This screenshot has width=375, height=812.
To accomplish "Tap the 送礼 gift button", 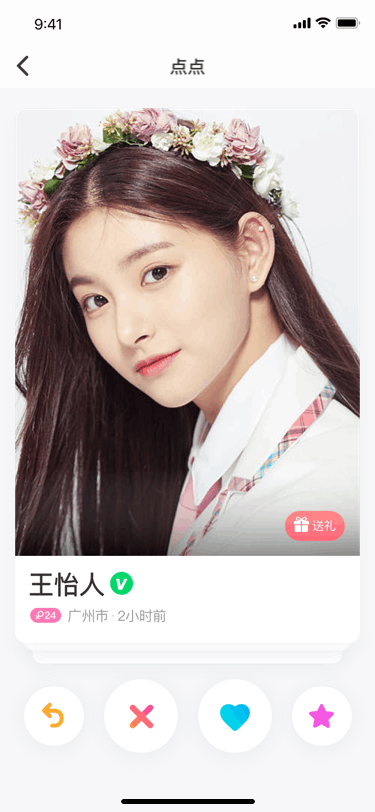I will click(314, 526).
